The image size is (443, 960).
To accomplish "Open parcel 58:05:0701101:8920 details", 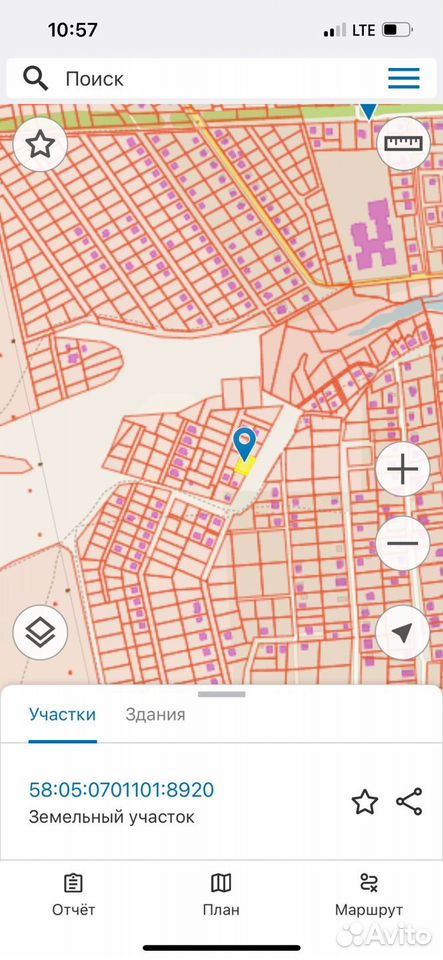I will (x=122, y=790).
